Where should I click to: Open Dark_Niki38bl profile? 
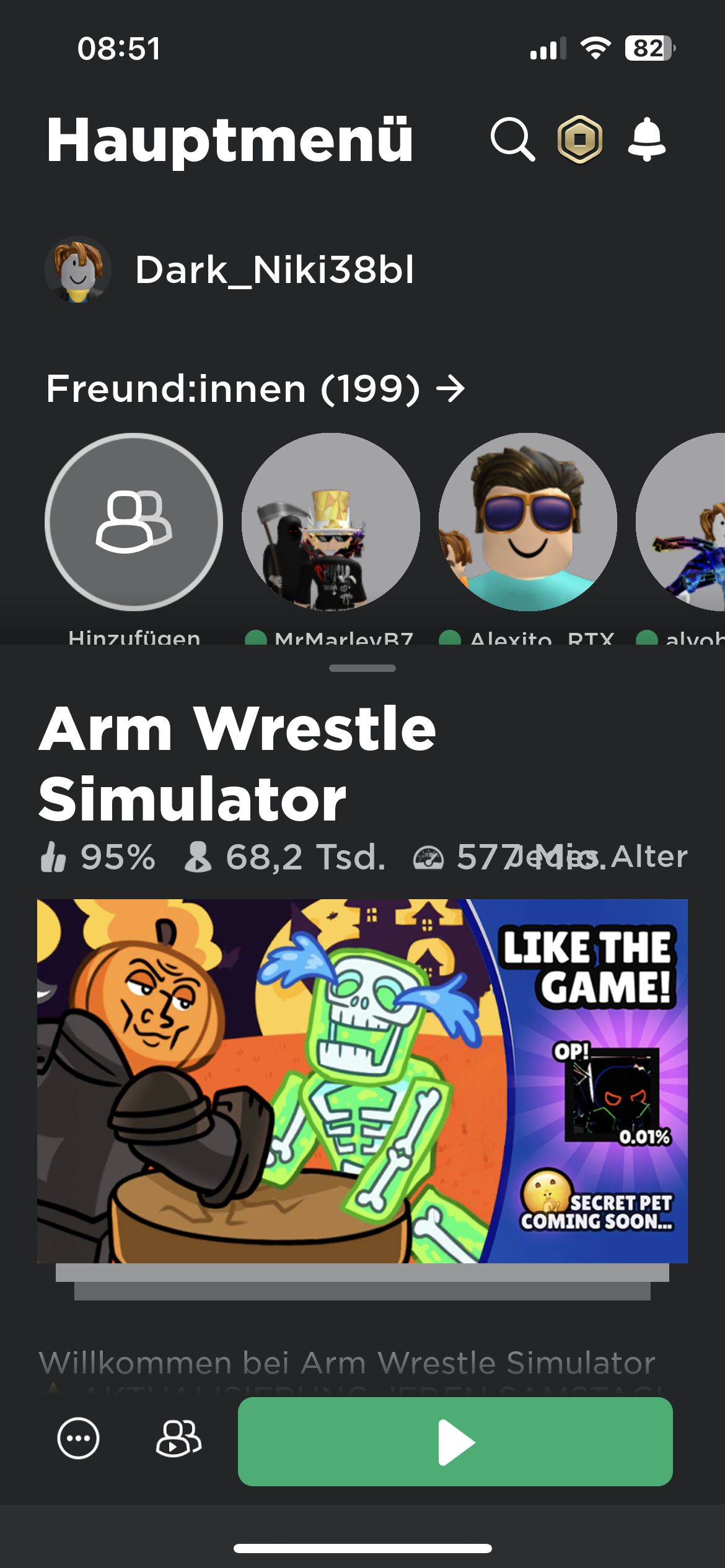229,269
